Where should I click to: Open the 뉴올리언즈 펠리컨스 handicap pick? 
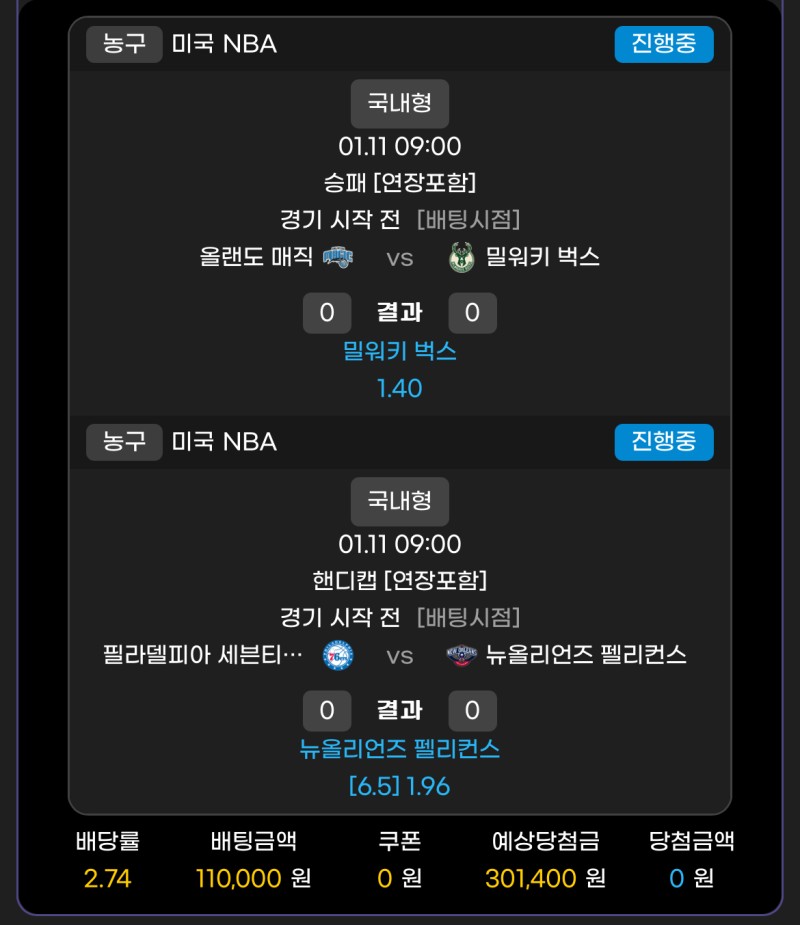click(x=399, y=749)
